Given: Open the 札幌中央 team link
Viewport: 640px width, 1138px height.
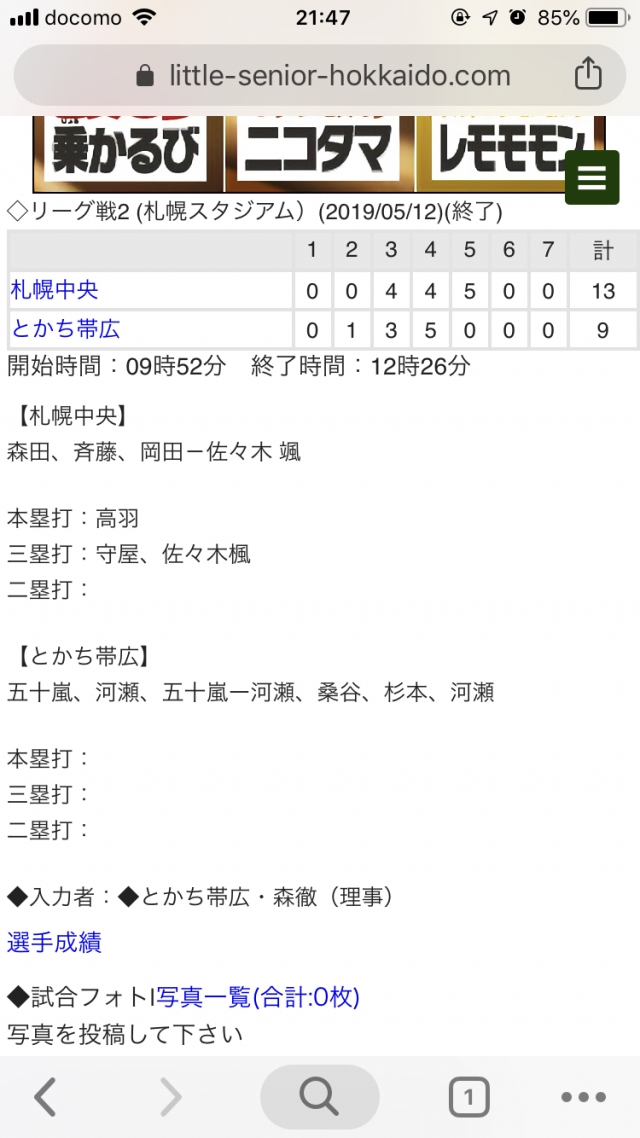Looking at the screenshot, I should [x=54, y=290].
